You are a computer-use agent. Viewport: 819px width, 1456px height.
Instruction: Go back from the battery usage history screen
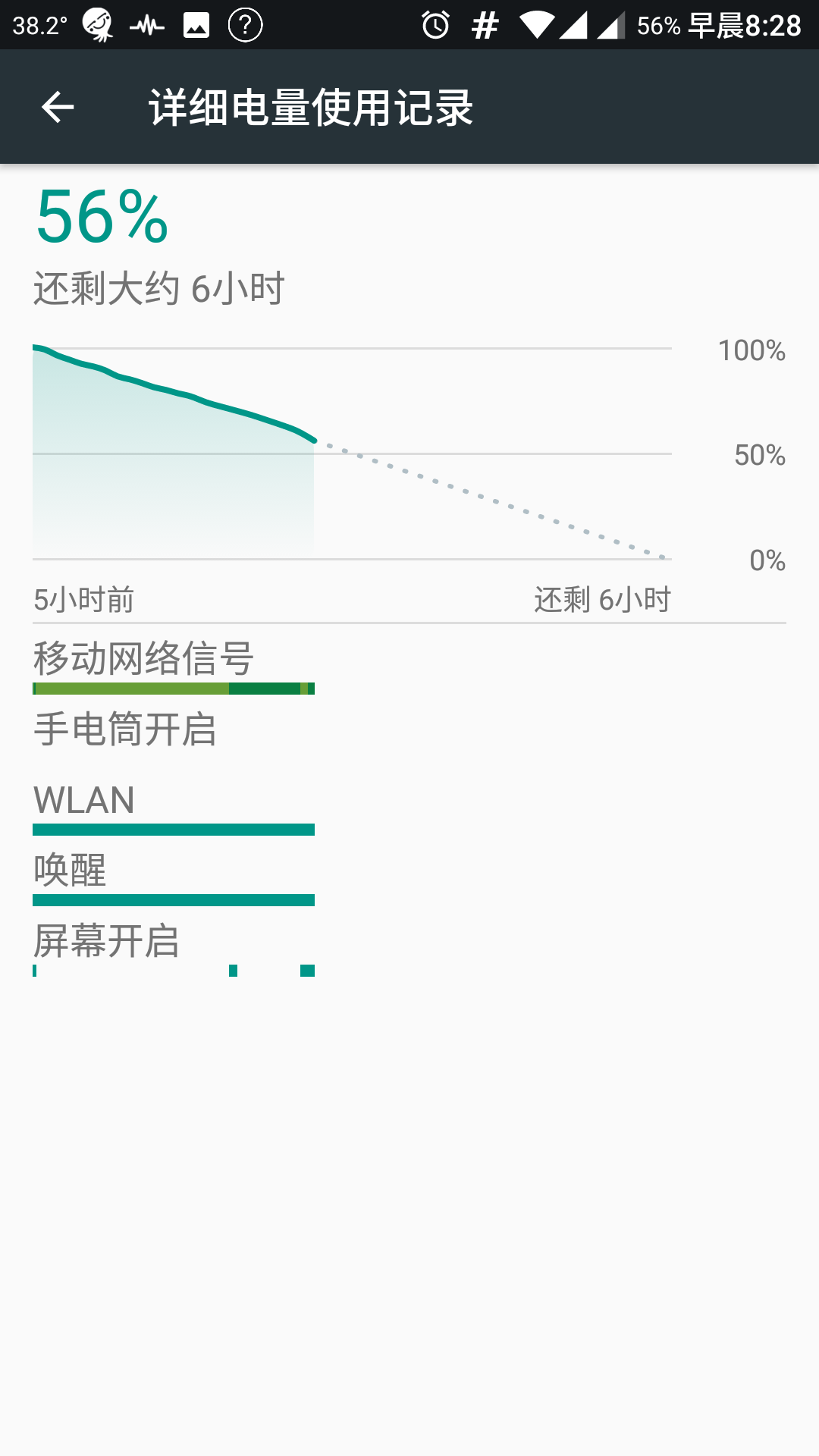pyautogui.click(x=58, y=107)
